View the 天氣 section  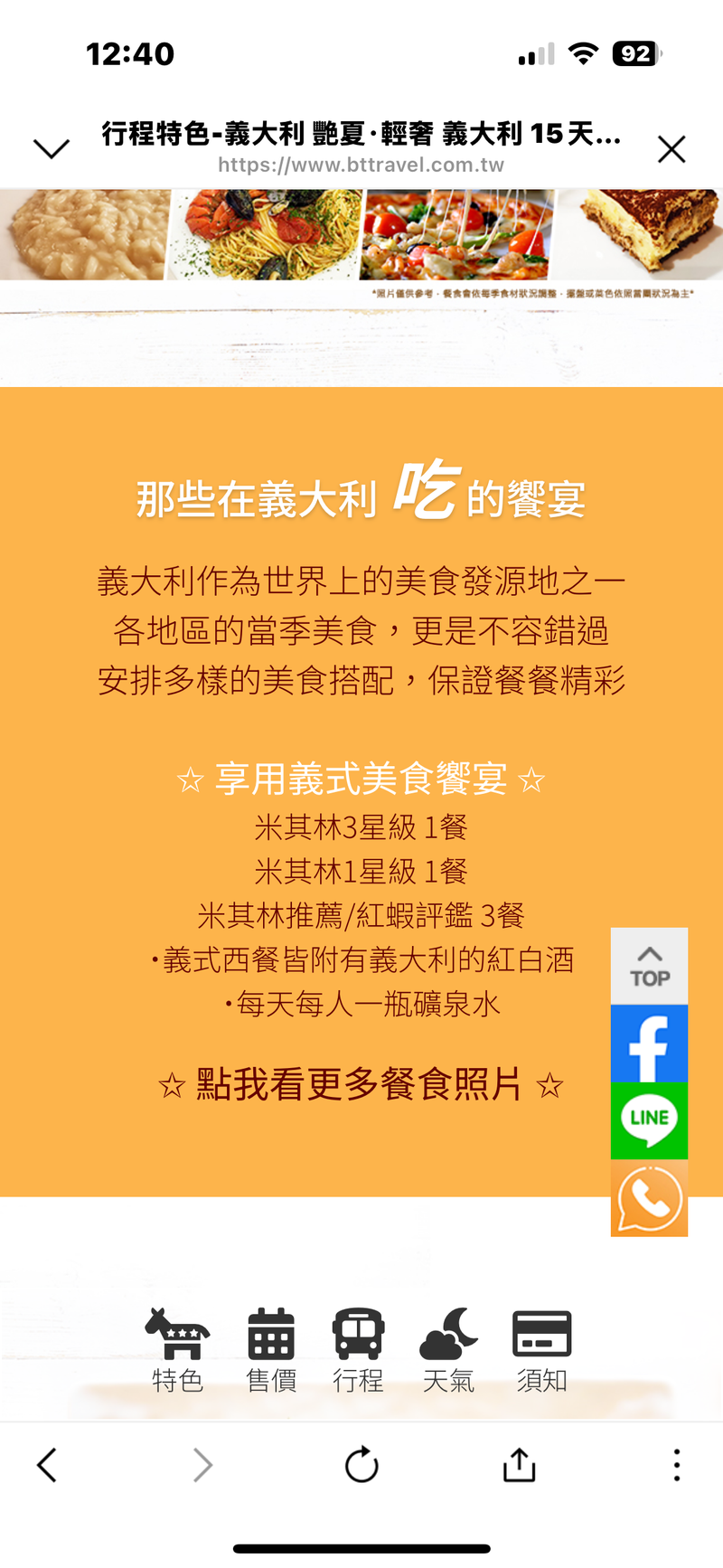448,1351
